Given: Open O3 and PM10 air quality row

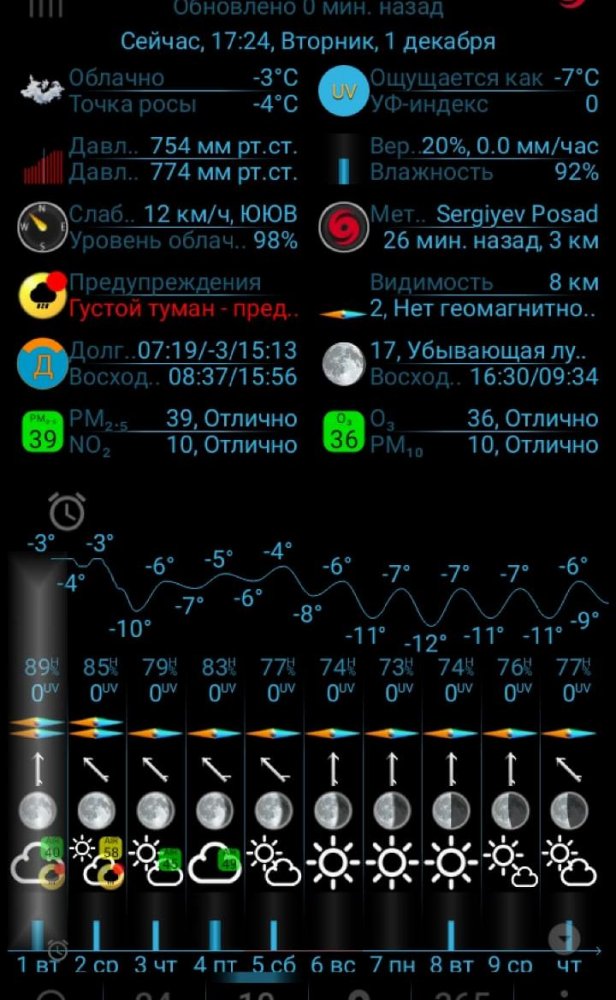Looking at the screenshot, I should 460,431.
